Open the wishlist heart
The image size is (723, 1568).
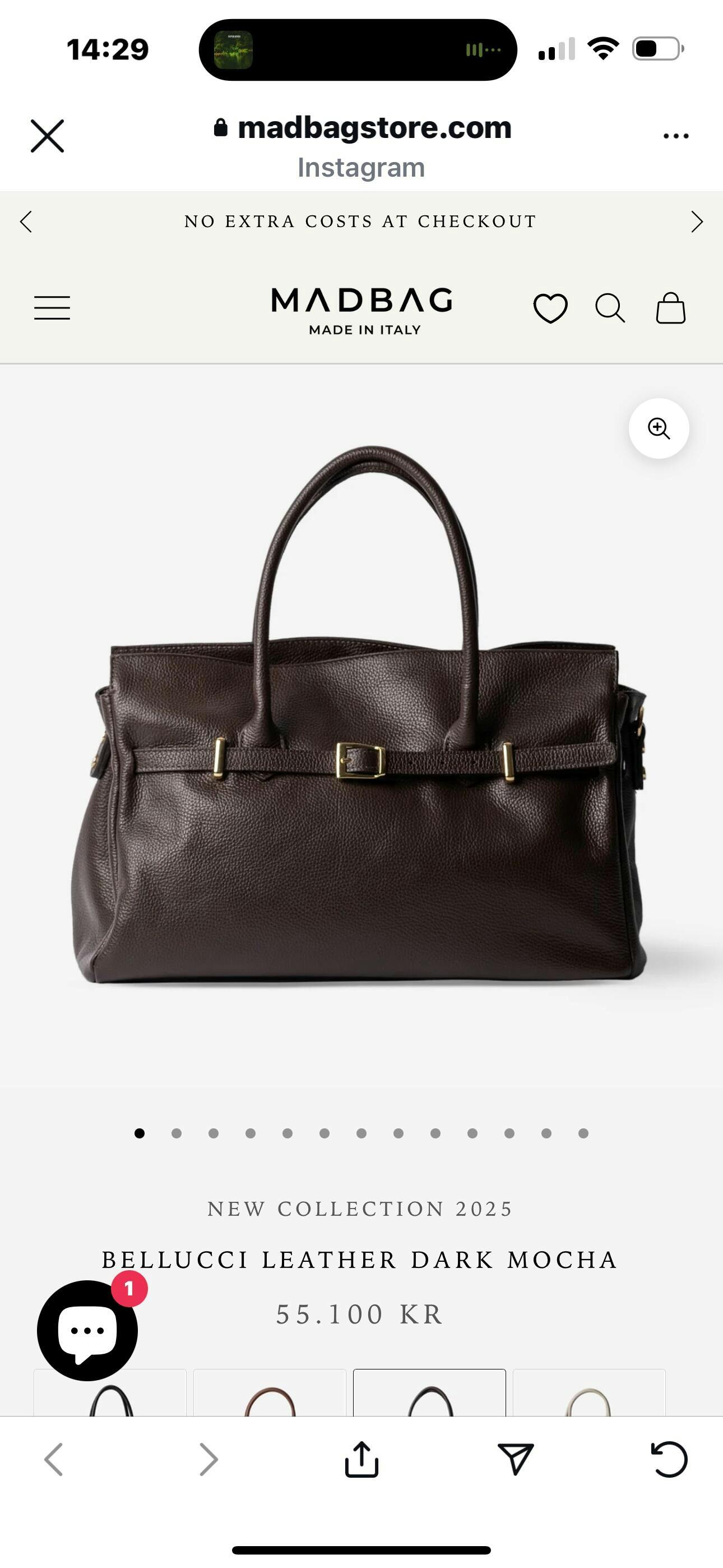coord(550,307)
